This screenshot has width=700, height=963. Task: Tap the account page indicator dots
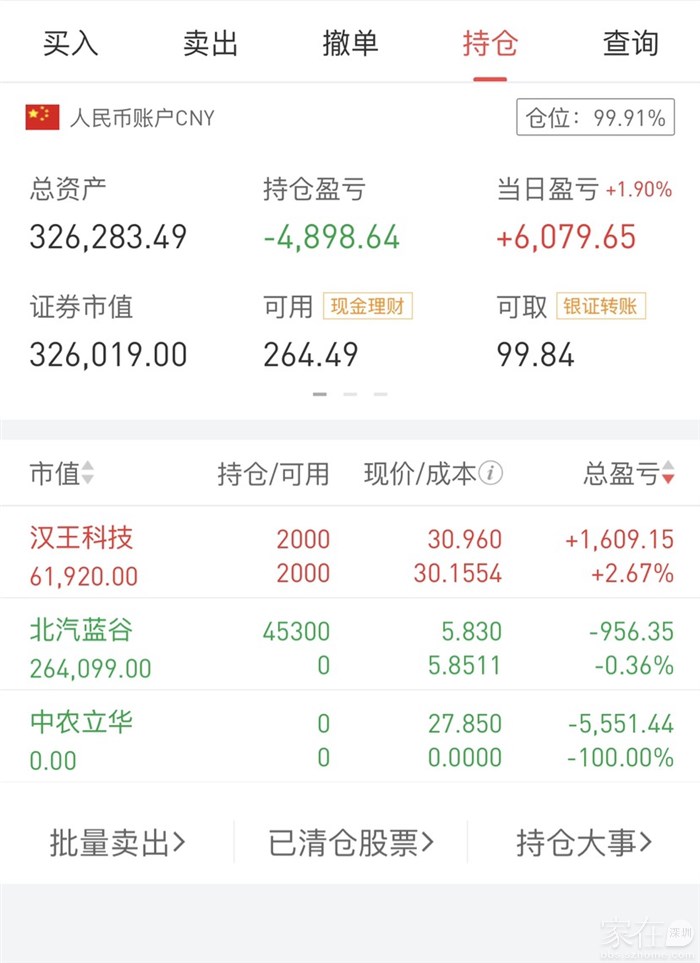point(350,394)
